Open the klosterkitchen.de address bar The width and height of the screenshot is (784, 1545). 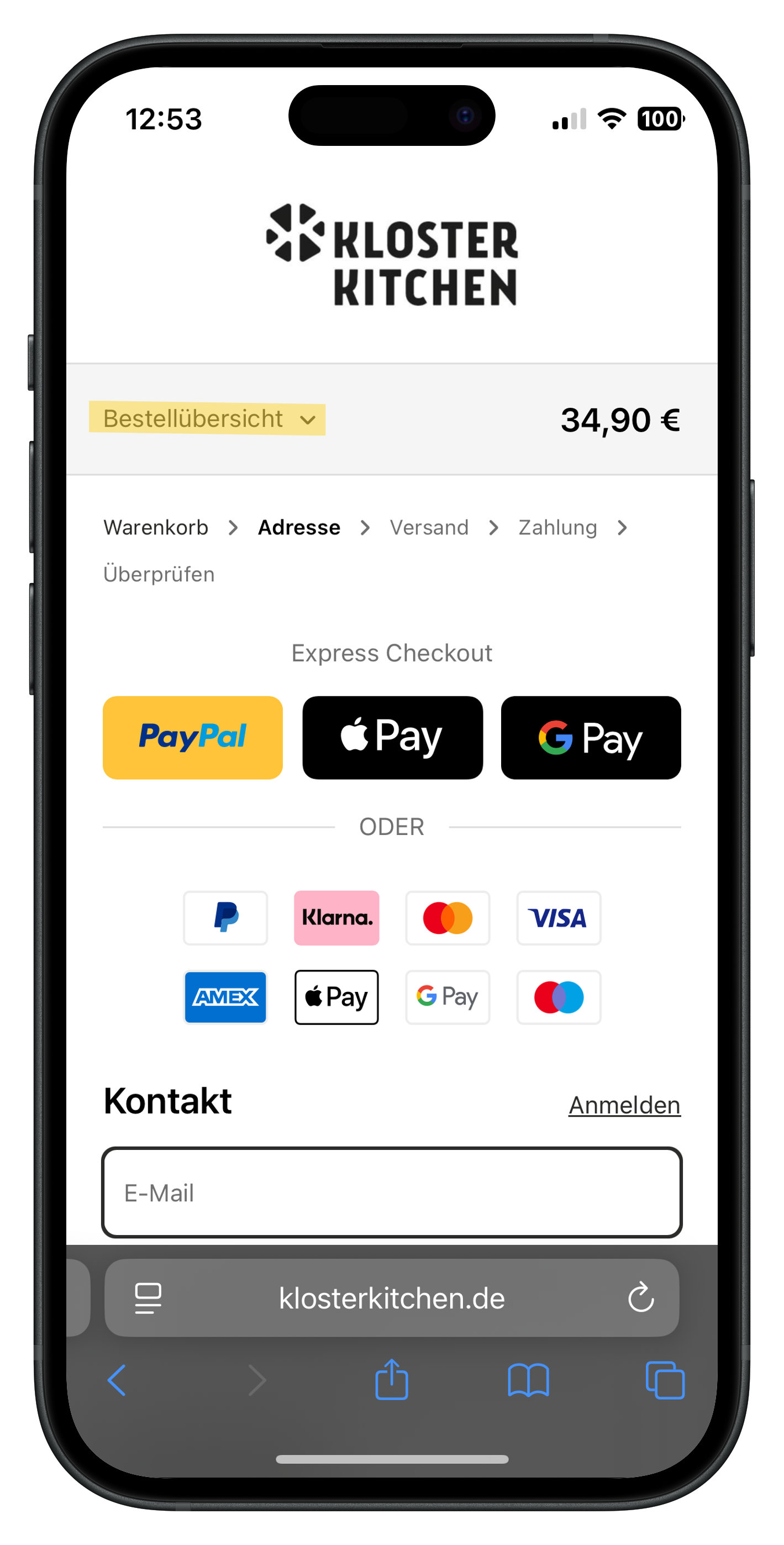(x=392, y=1299)
